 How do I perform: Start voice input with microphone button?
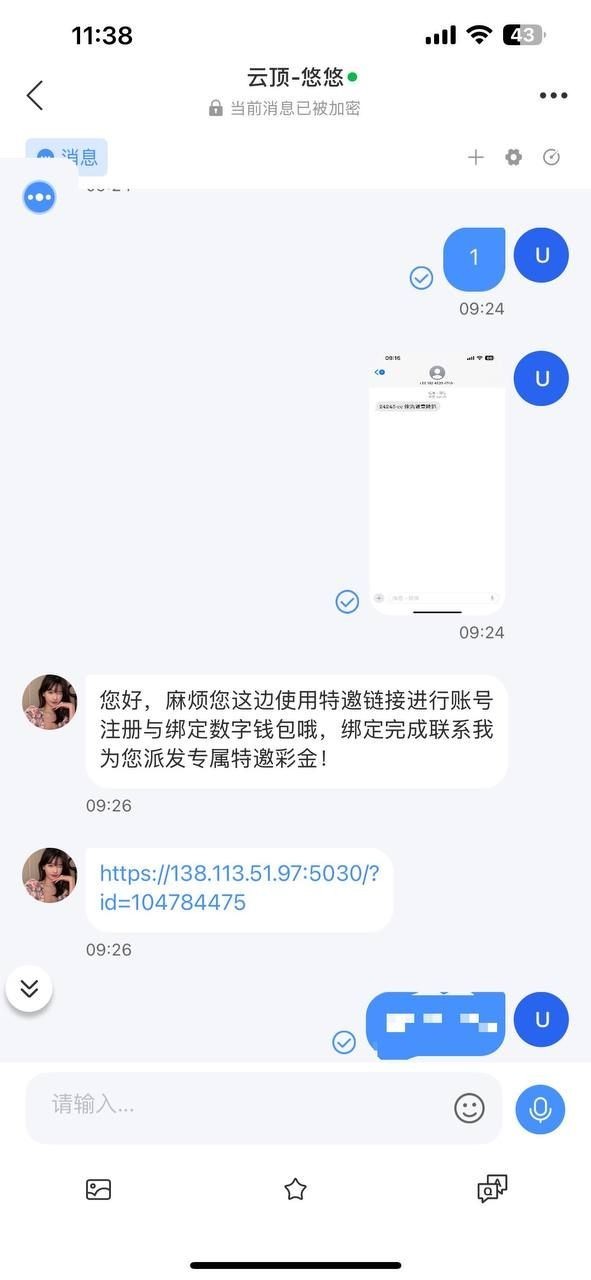coord(540,1109)
